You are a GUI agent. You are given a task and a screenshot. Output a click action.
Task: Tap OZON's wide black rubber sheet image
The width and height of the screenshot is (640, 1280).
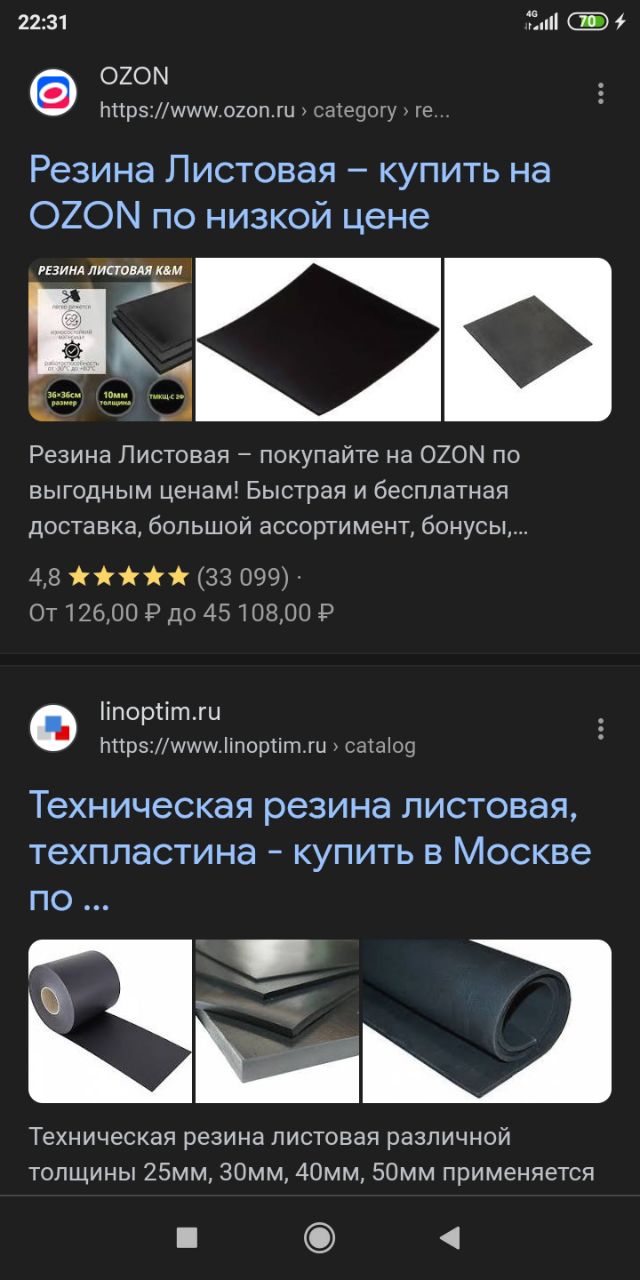[x=318, y=339]
